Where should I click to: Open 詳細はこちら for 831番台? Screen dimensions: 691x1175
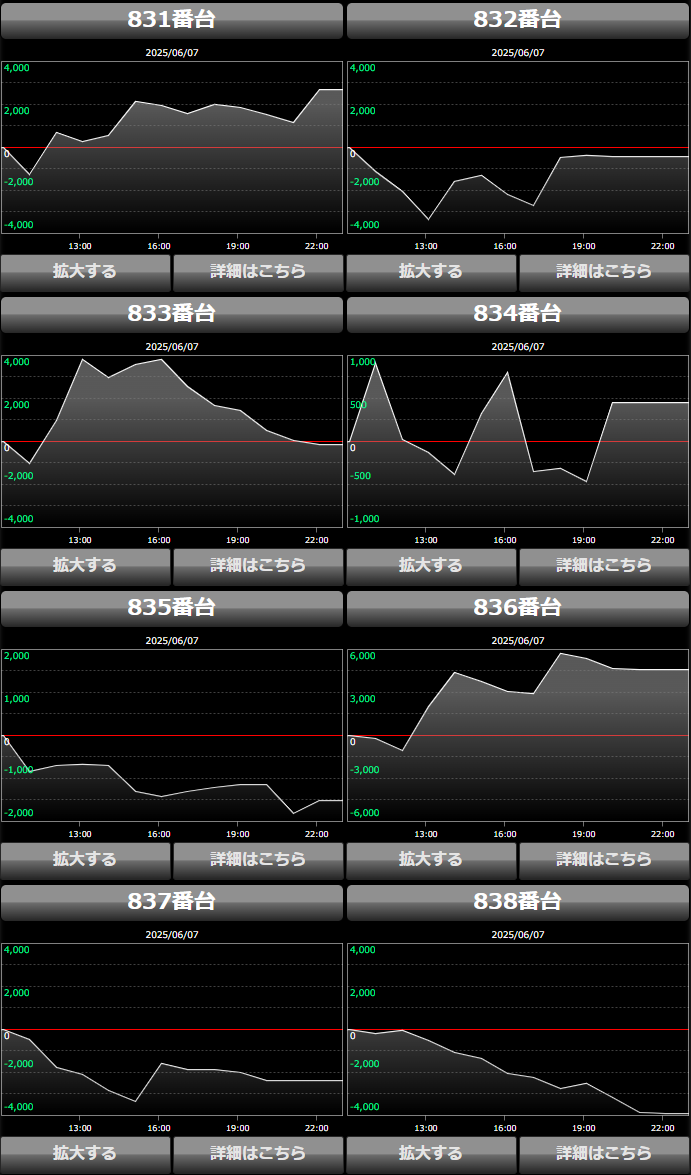point(258,271)
